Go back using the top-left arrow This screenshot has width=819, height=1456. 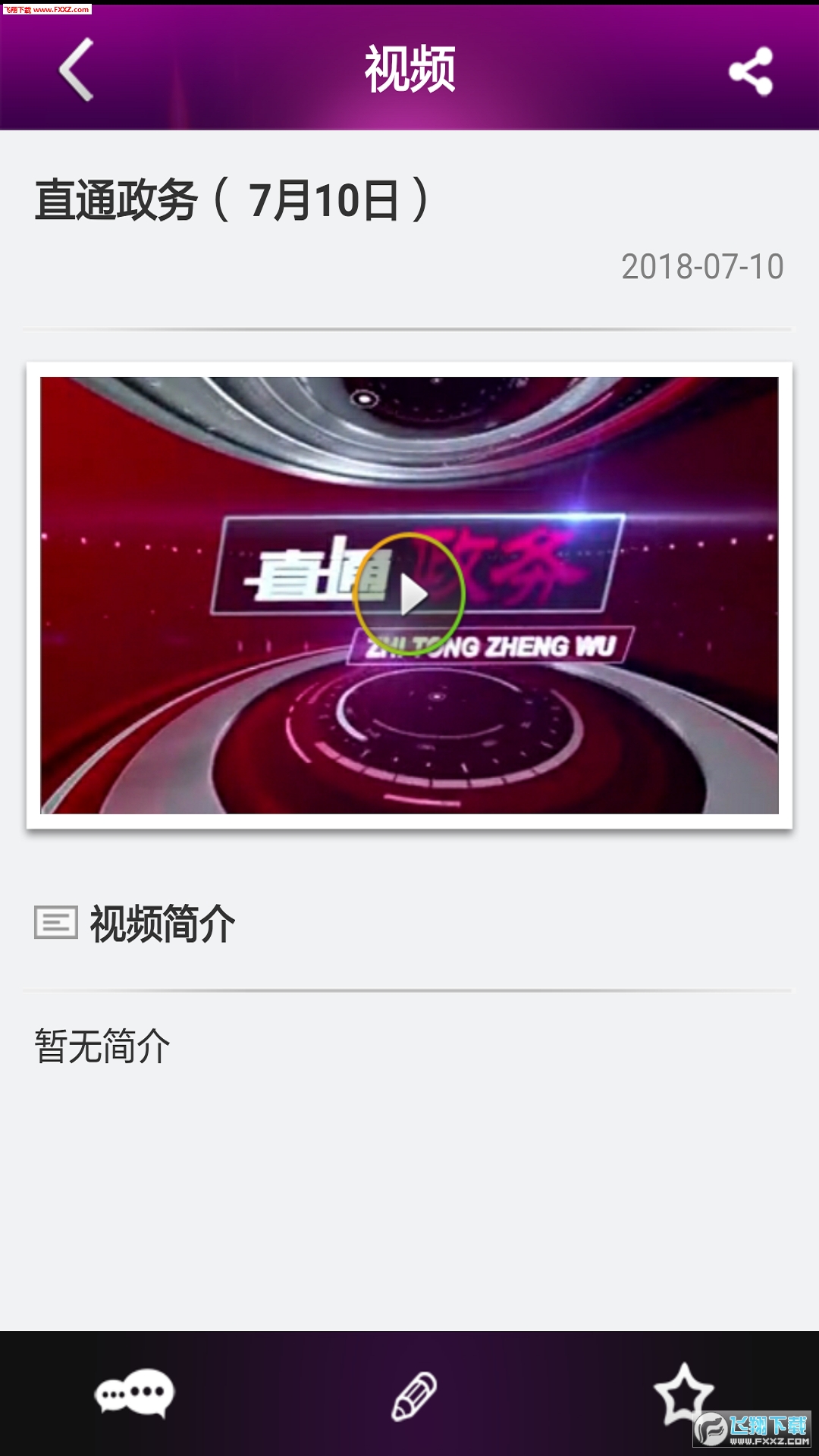pyautogui.click(x=77, y=70)
